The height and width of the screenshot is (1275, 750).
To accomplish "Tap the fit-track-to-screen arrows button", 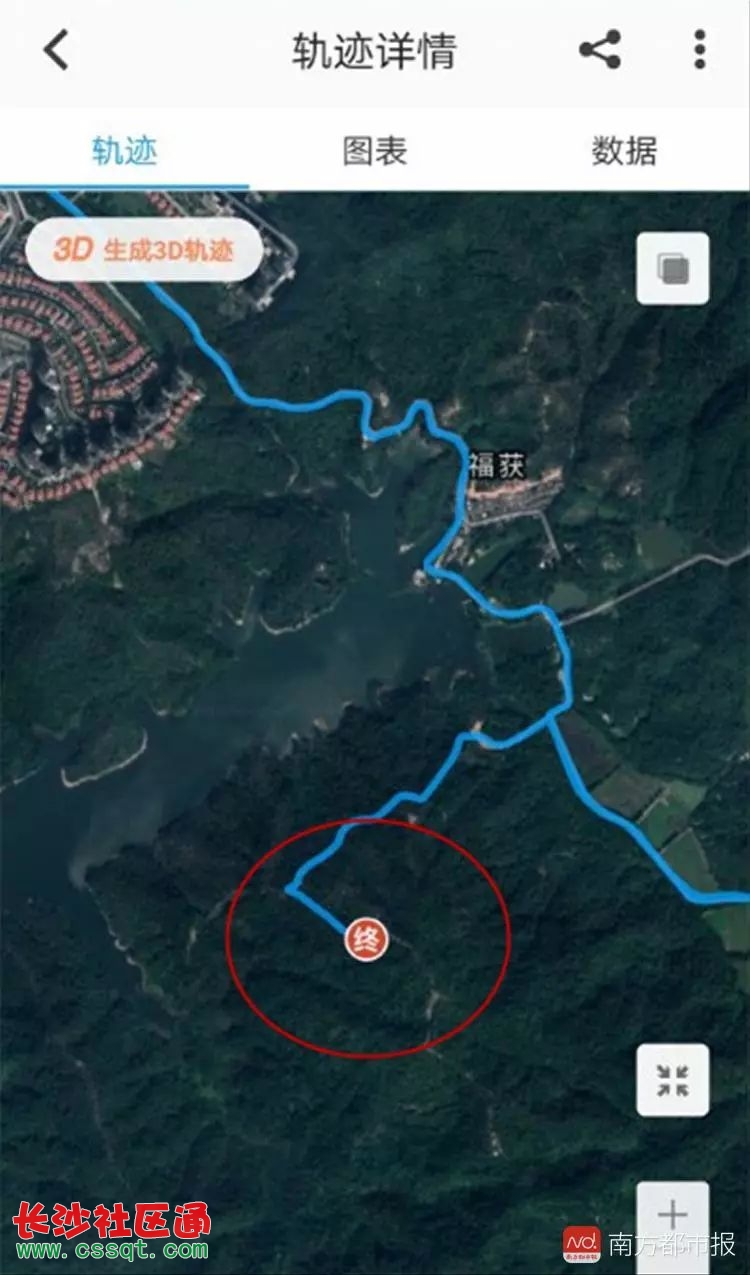I will pos(673,1080).
